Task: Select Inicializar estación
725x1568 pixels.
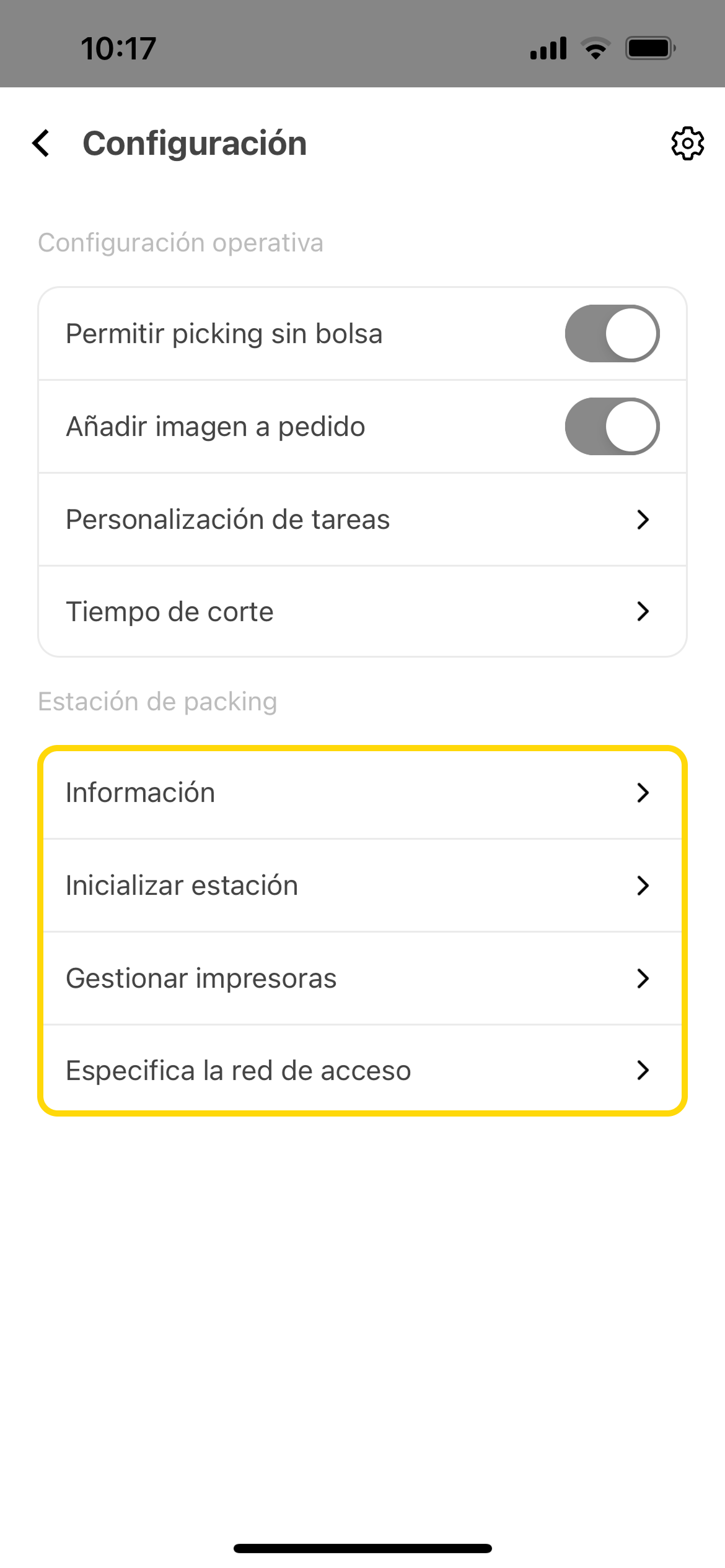Action: pos(362,886)
